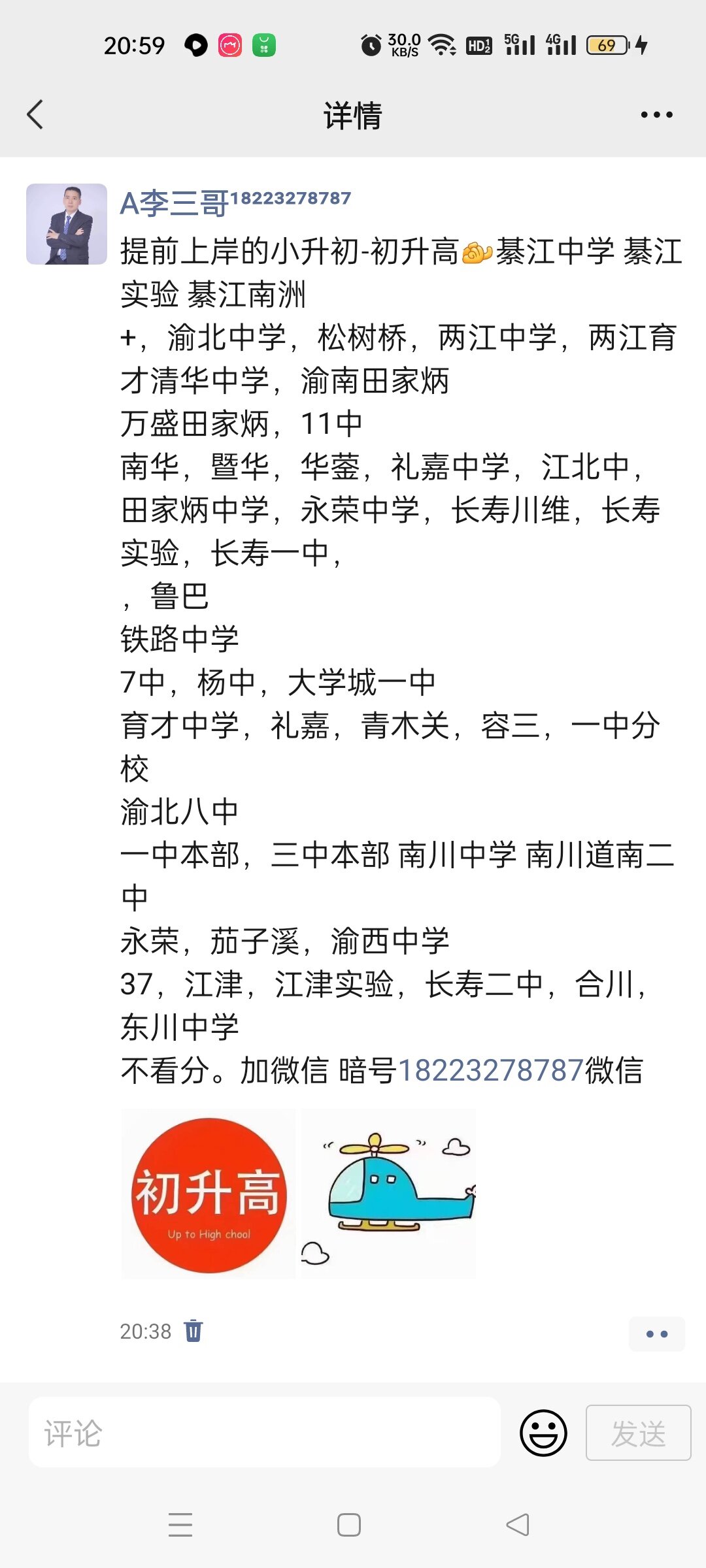The height and width of the screenshot is (1568, 706).
Task: Open the three-dot menu in top bar
Action: (x=656, y=115)
